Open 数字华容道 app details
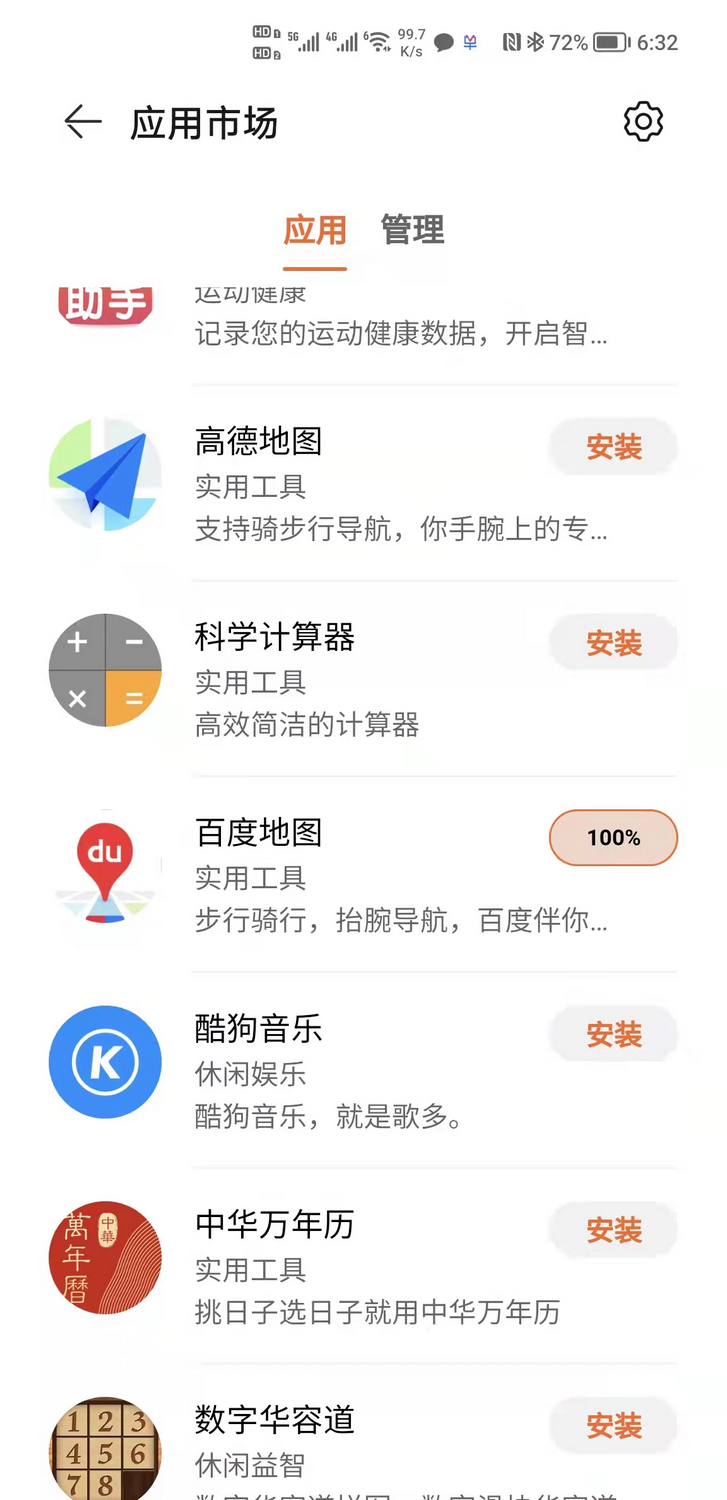Image resolution: width=727 pixels, height=1500 pixels. tap(274, 1420)
